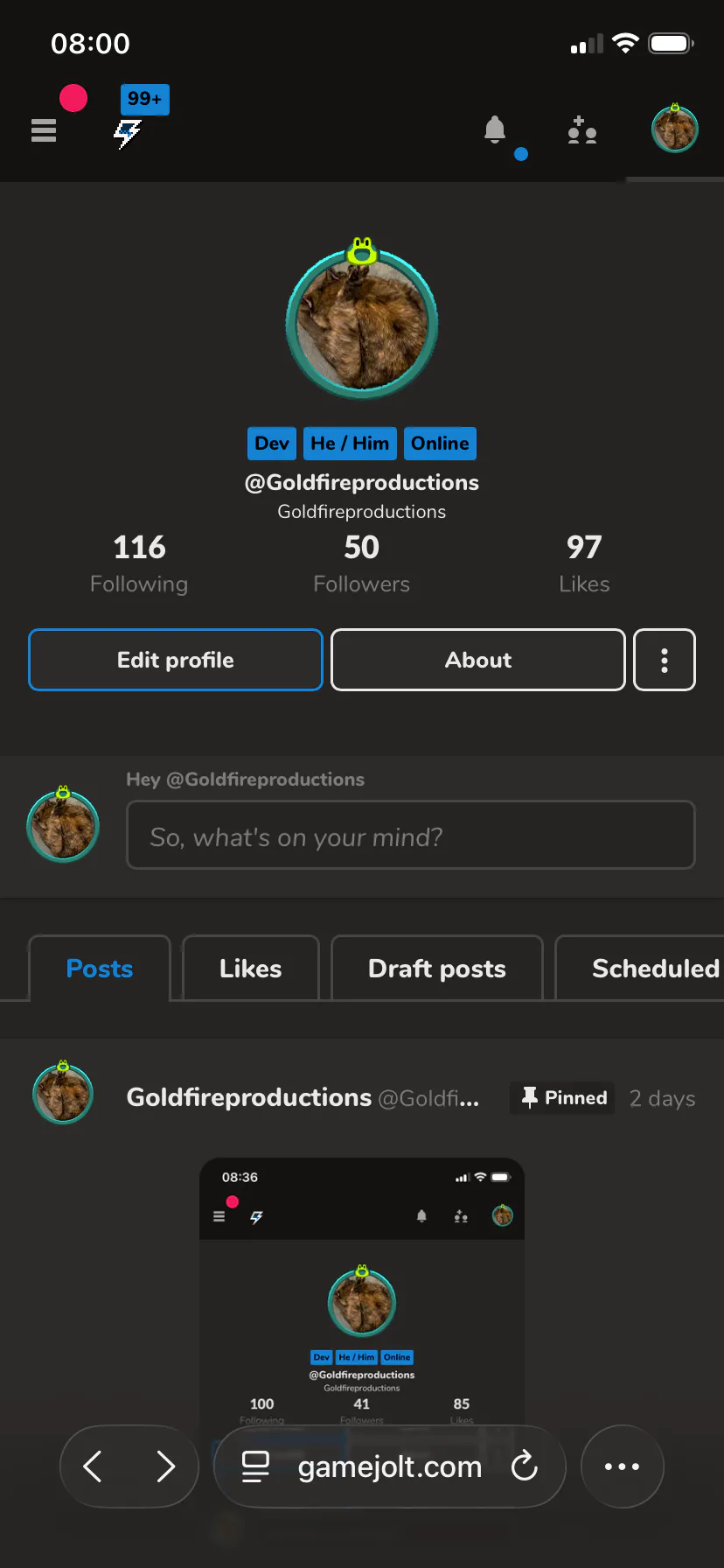Open the friends icon in top bar
Screen dimensions: 724x1568
pos(581,130)
